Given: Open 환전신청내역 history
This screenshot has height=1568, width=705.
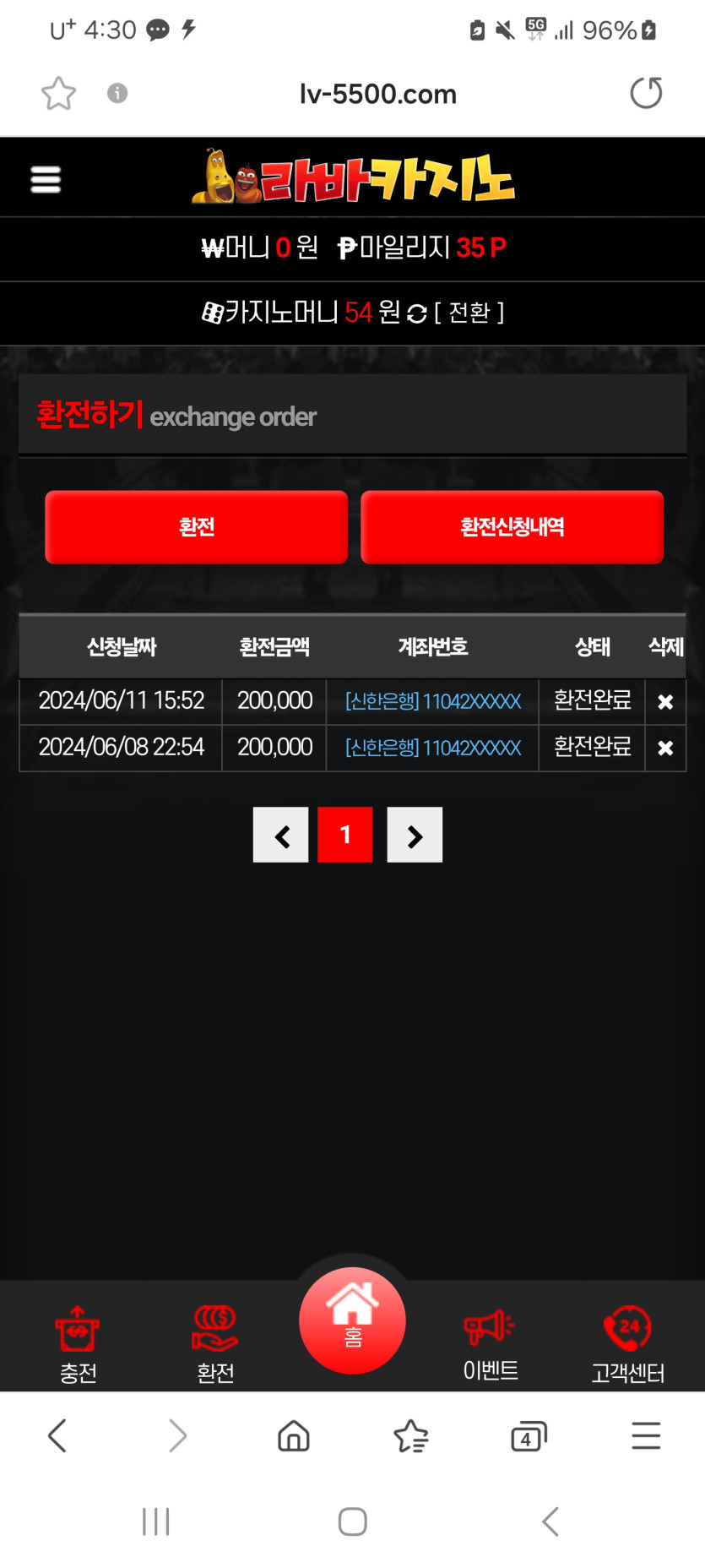Looking at the screenshot, I should pyautogui.click(x=512, y=527).
